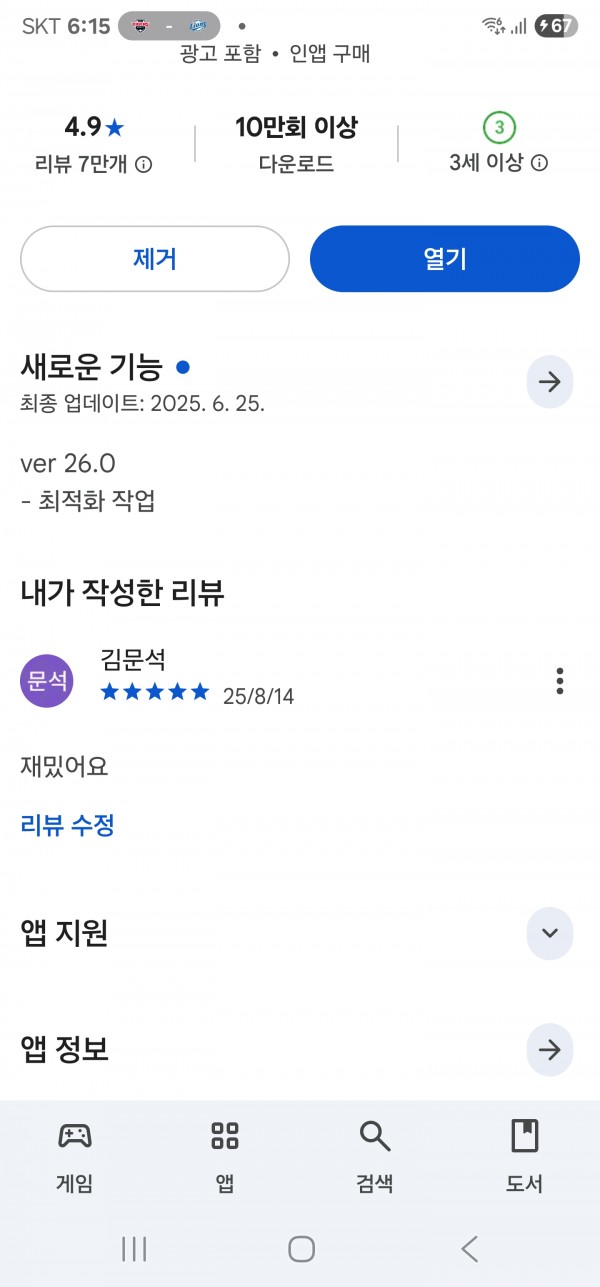This screenshot has width=600, height=1287.
Task: Tap the 제거 button to uninstall
Action: coord(155,259)
